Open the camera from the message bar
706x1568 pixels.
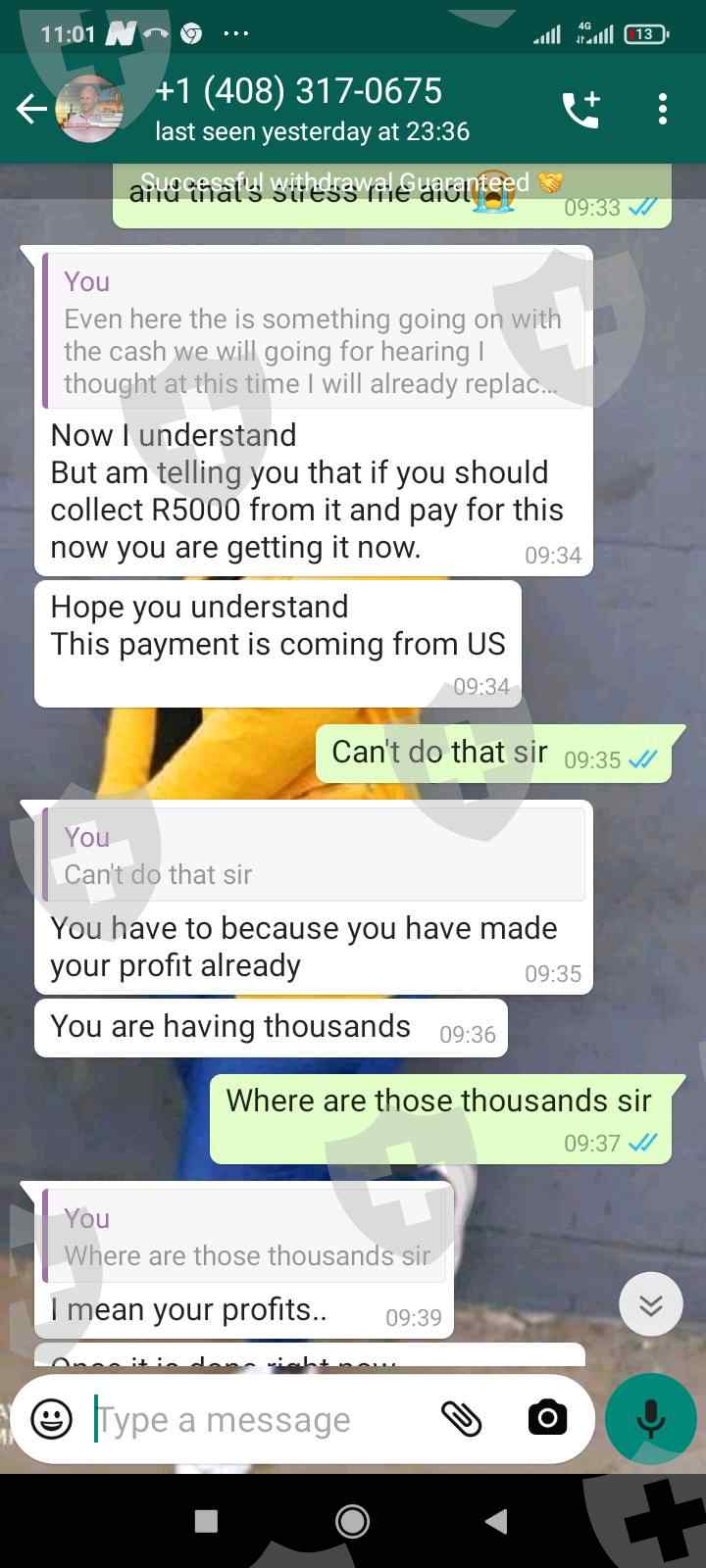click(x=547, y=1418)
